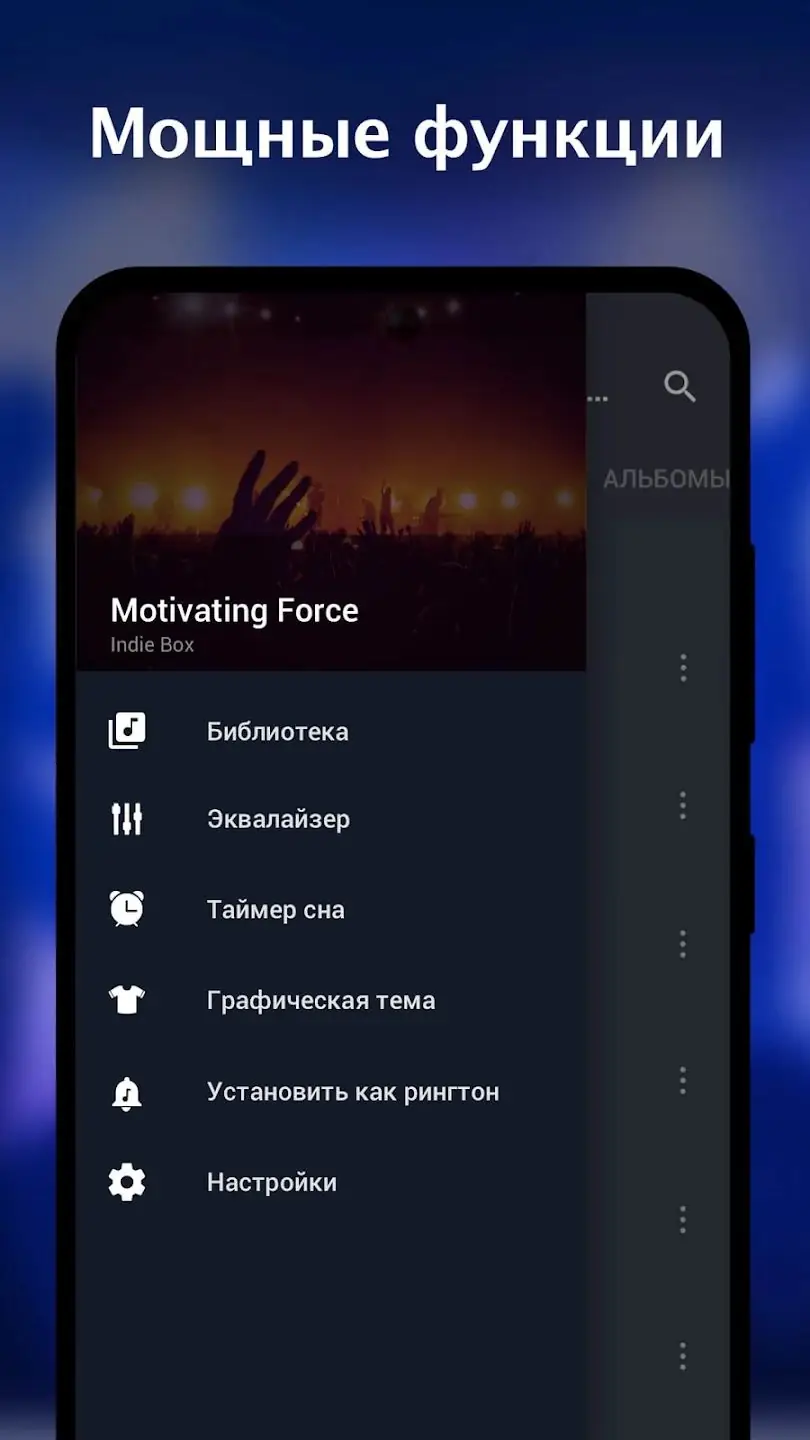Screen dimensions: 810x1440
Task: Select Таймер сна from the drawer menu
Action: (276, 909)
